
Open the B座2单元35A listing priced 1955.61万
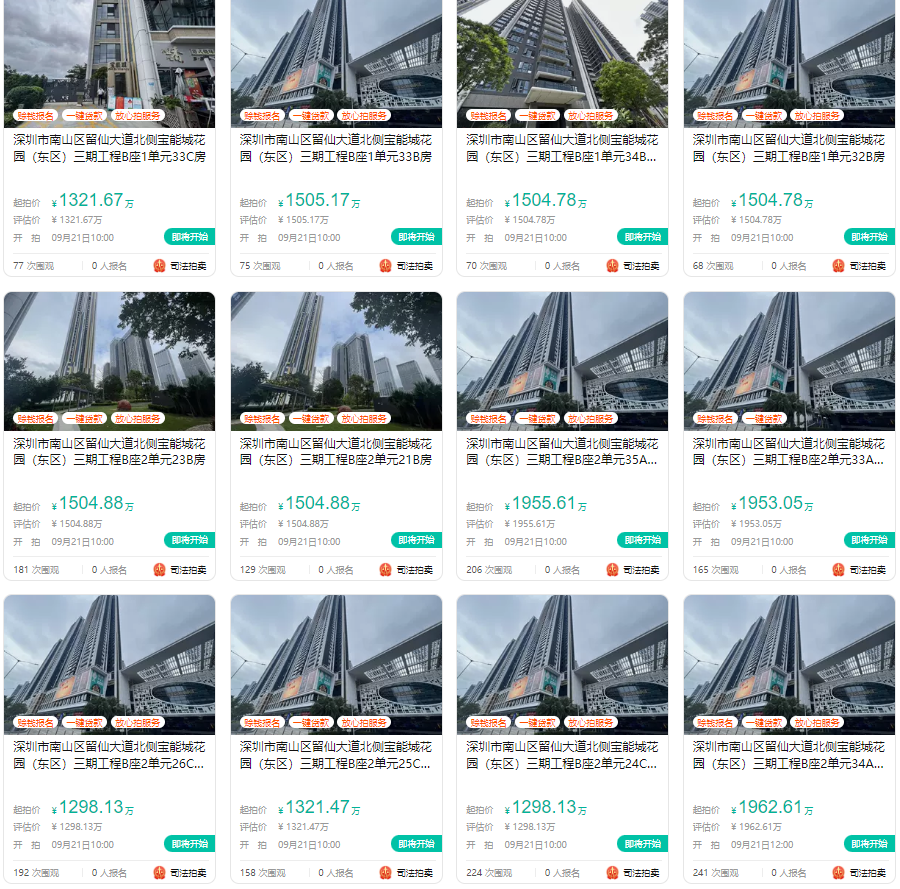pos(562,452)
